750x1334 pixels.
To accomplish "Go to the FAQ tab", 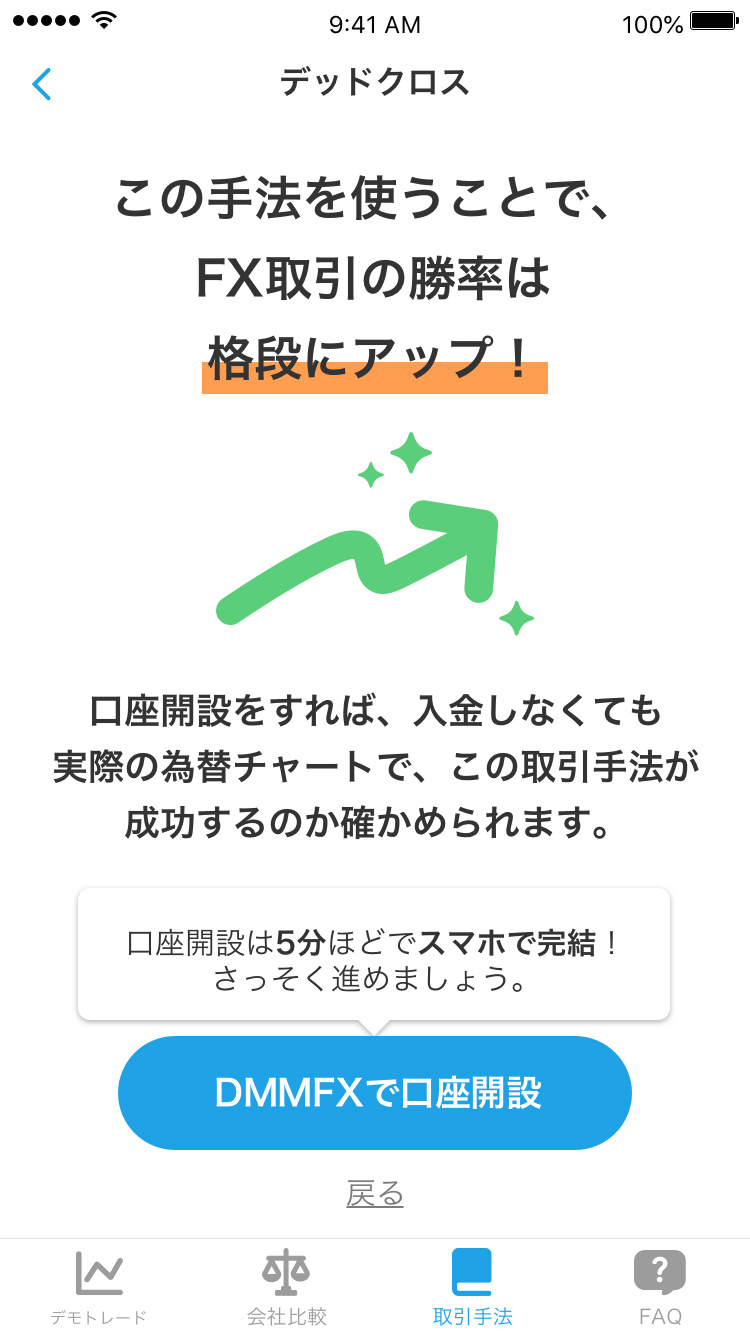I will tap(660, 1287).
